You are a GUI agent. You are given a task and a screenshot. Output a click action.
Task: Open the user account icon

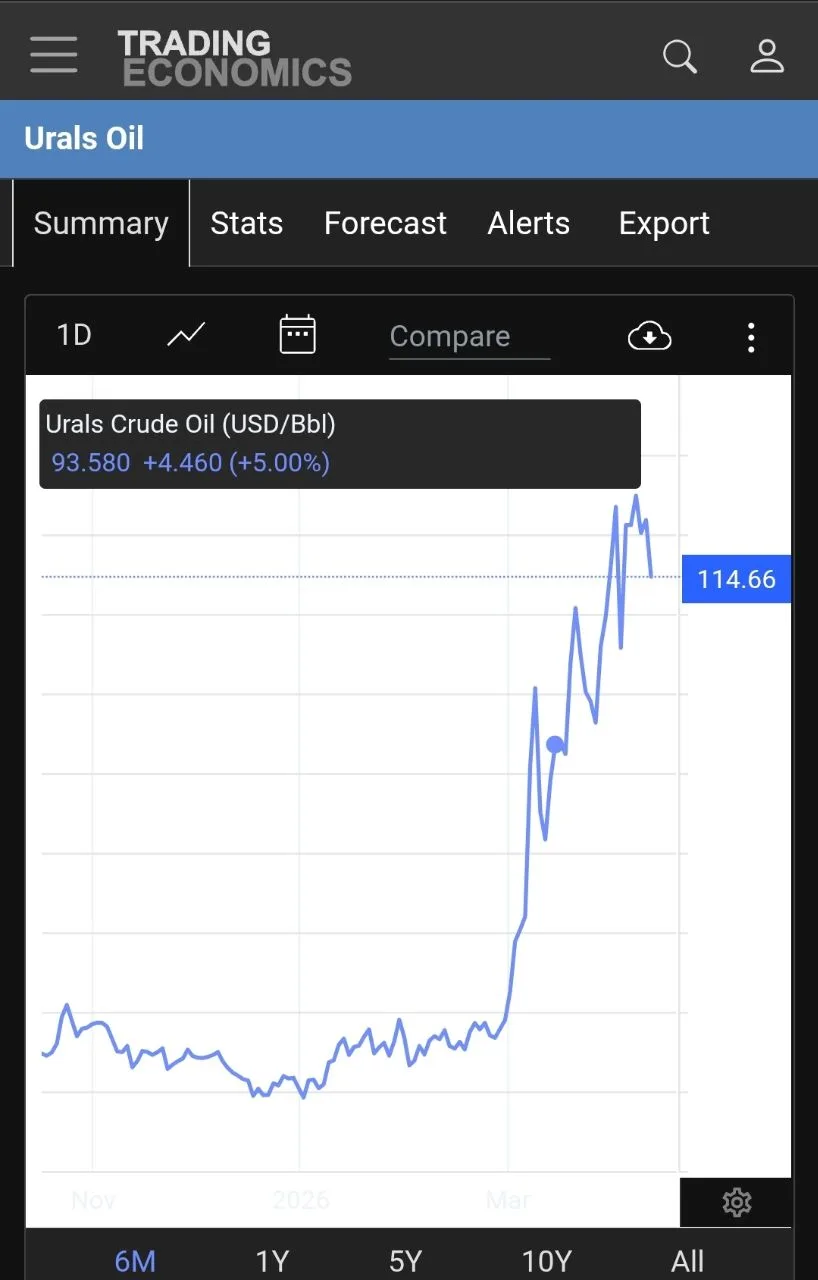click(767, 56)
